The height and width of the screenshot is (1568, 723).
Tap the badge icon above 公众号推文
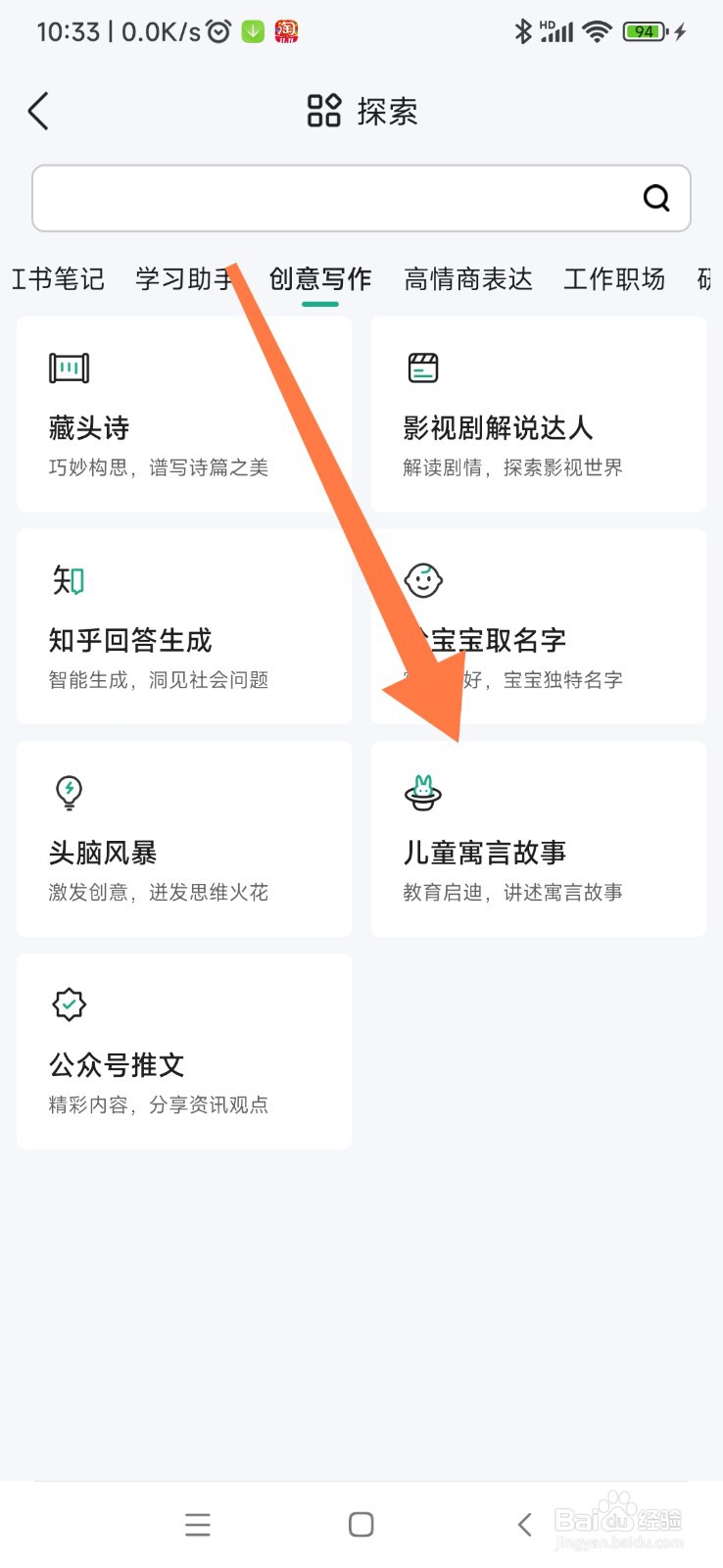(x=69, y=1004)
